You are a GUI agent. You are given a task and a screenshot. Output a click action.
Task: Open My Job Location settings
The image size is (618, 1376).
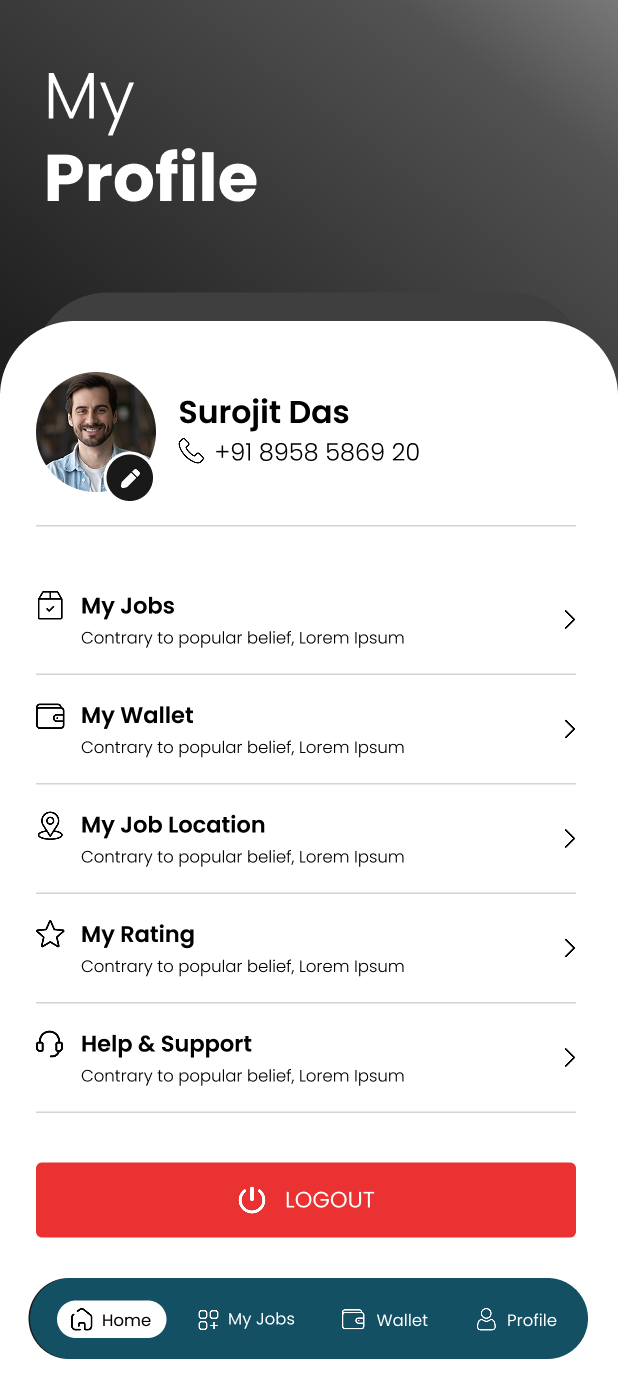pyautogui.click(x=305, y=839)
